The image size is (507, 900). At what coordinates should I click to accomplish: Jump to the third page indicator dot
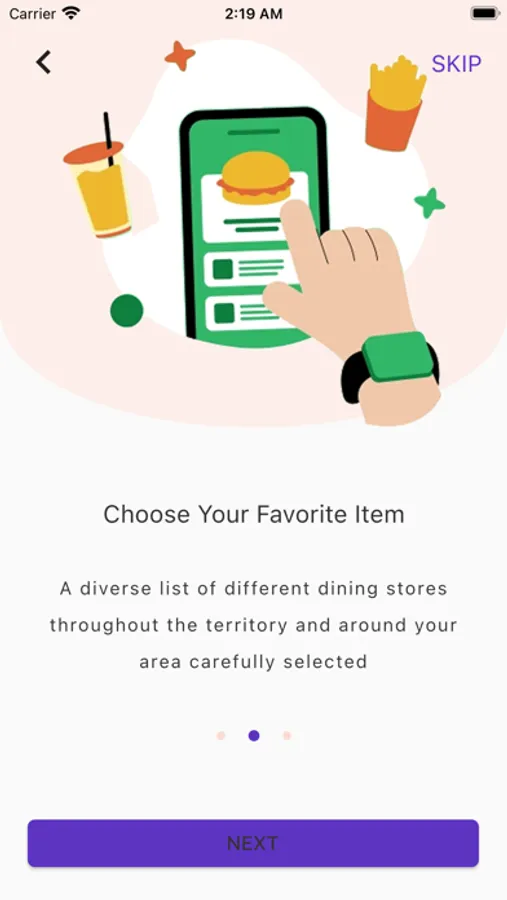coord(287,736)
